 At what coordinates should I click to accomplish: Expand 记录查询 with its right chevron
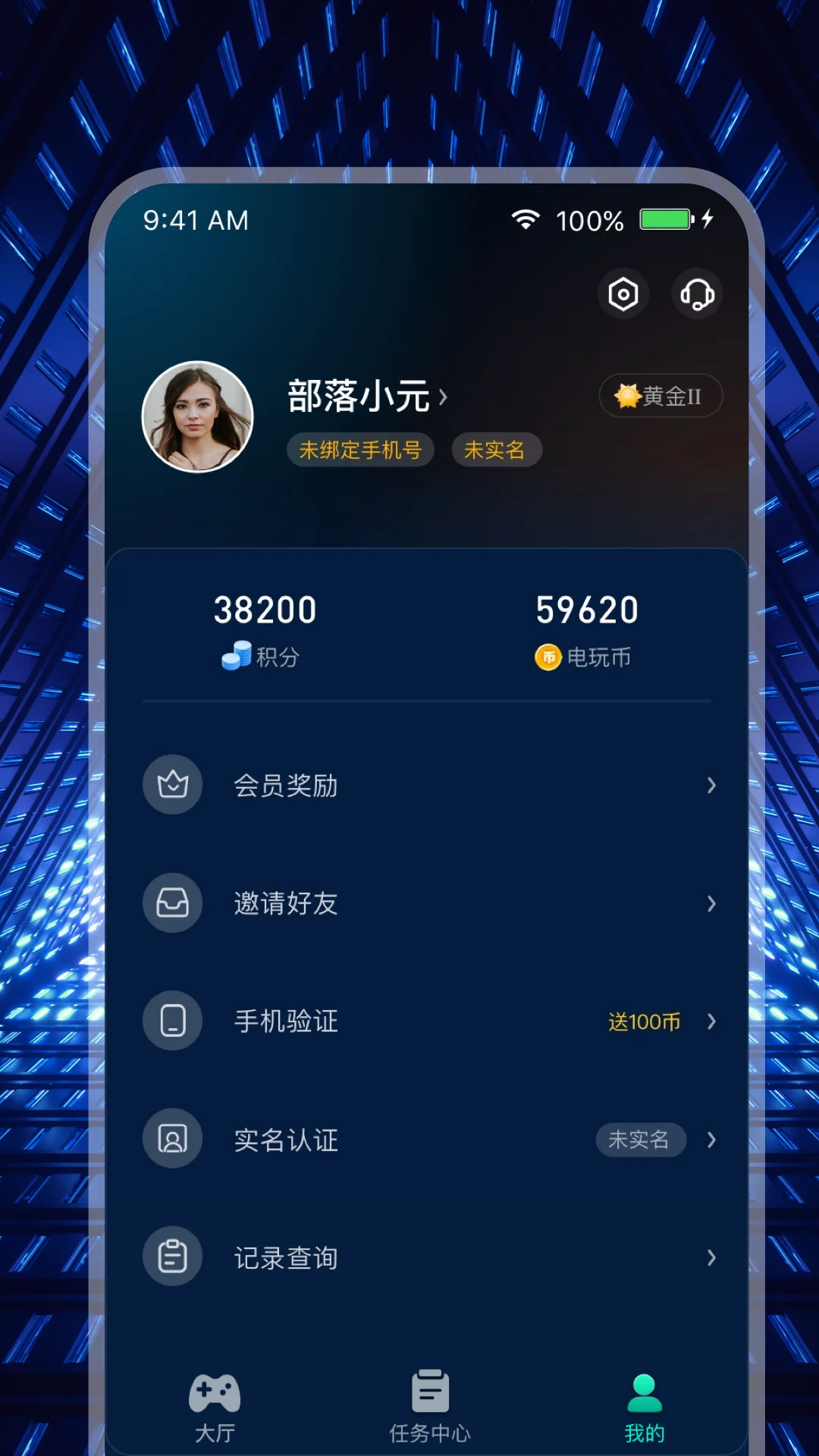(711, 1257)
